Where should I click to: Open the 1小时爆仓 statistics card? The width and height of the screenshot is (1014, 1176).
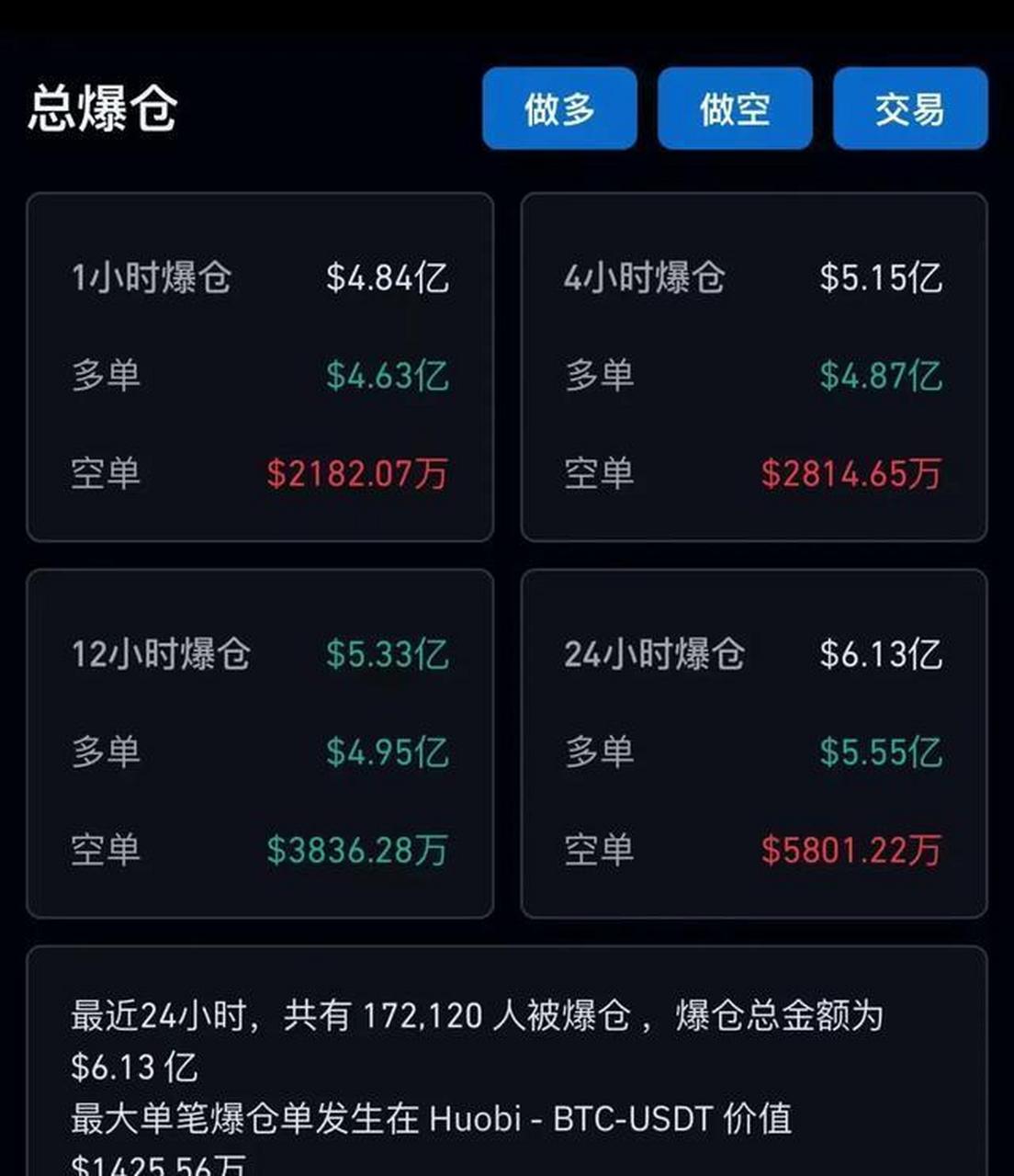point(260,366)
